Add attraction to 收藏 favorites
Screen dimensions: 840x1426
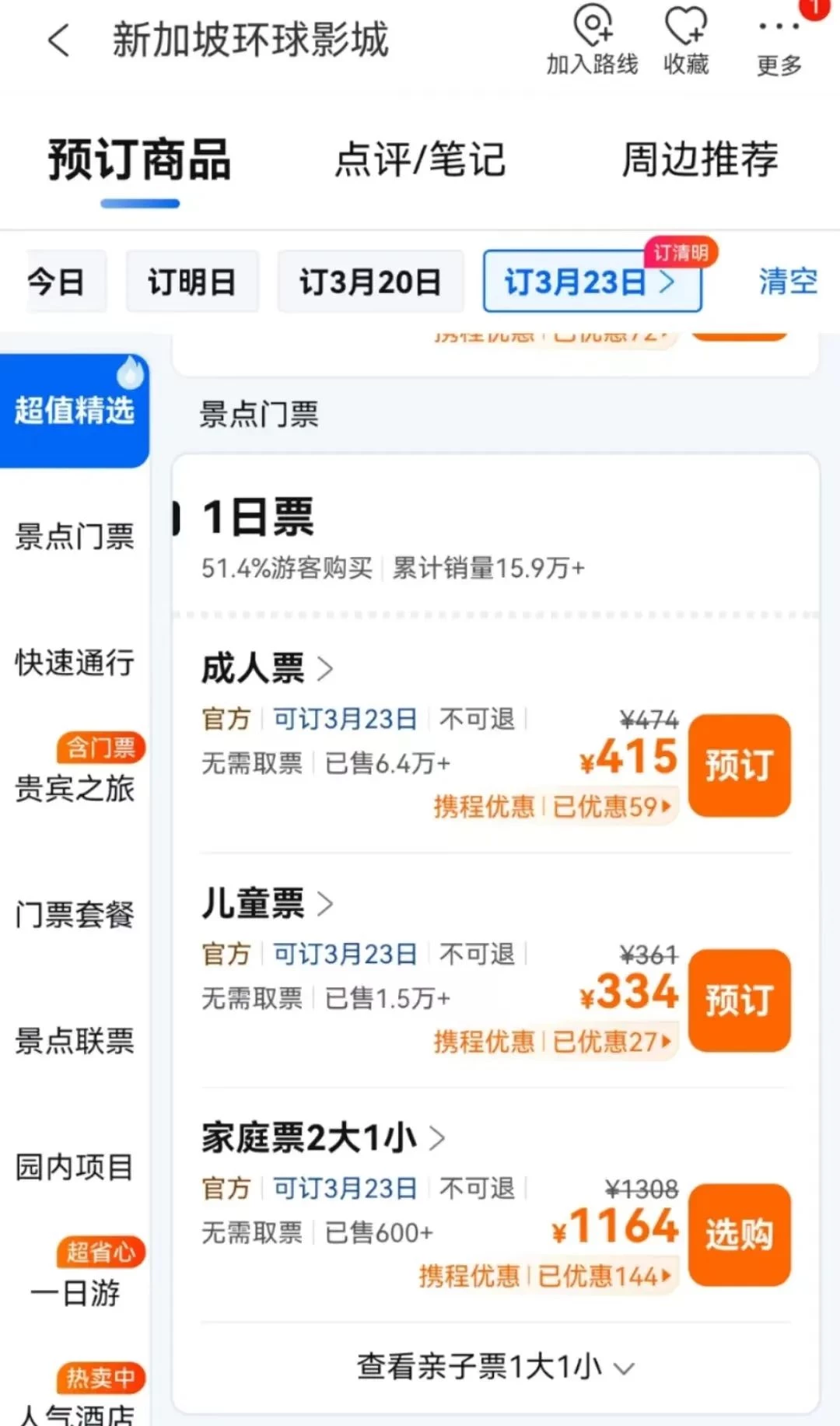[x=686, y=40]
